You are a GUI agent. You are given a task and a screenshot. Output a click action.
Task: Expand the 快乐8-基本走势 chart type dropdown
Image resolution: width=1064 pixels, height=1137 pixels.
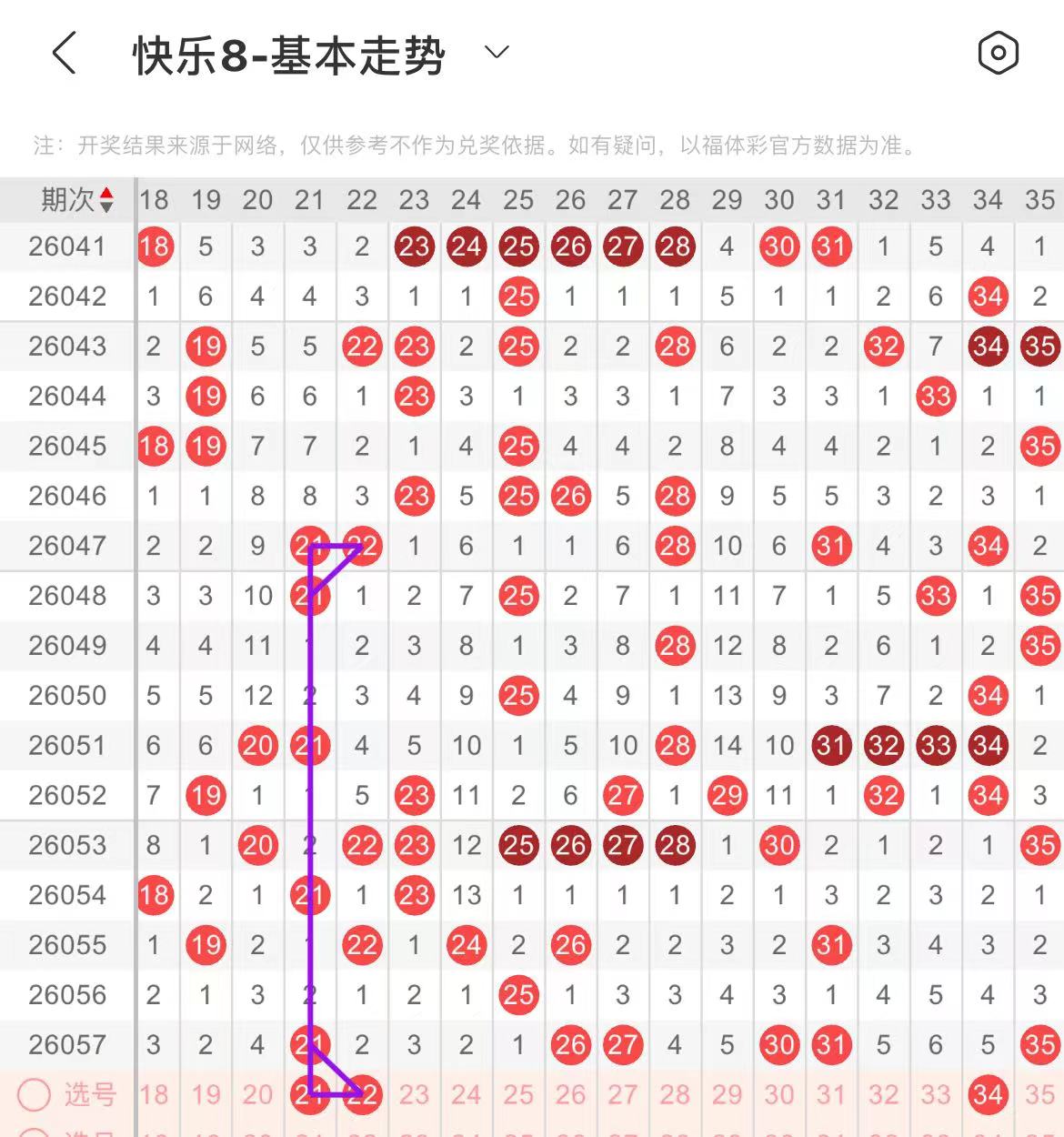tap(497, 53)
